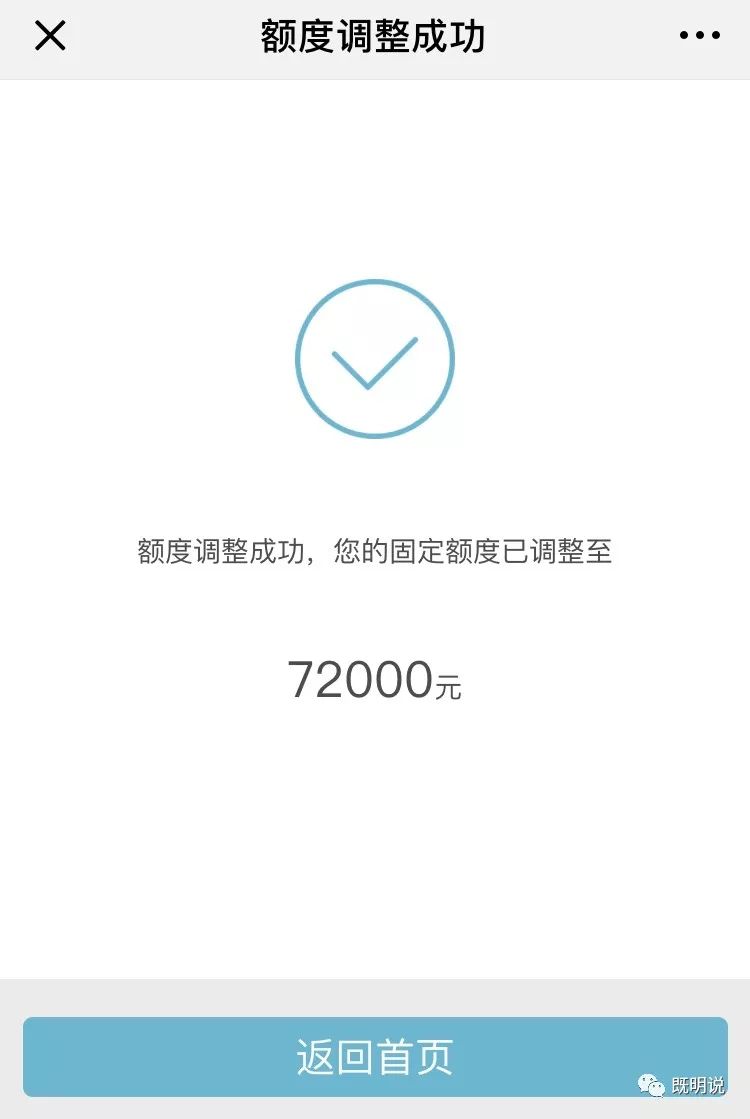Open the three-dot more options menu

coord(699,36)
